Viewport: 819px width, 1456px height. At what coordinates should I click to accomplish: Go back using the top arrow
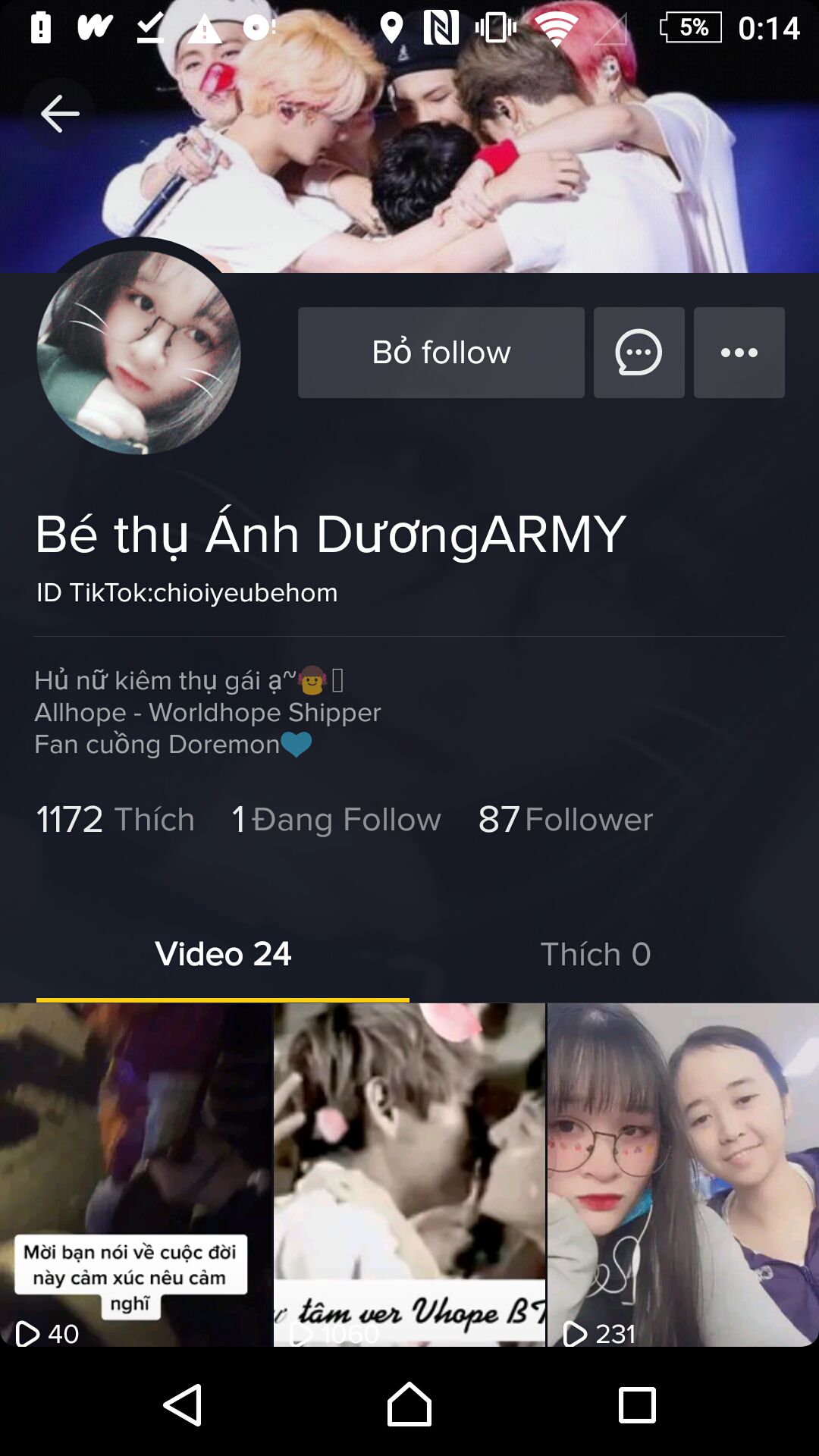[x=59, y=114]
